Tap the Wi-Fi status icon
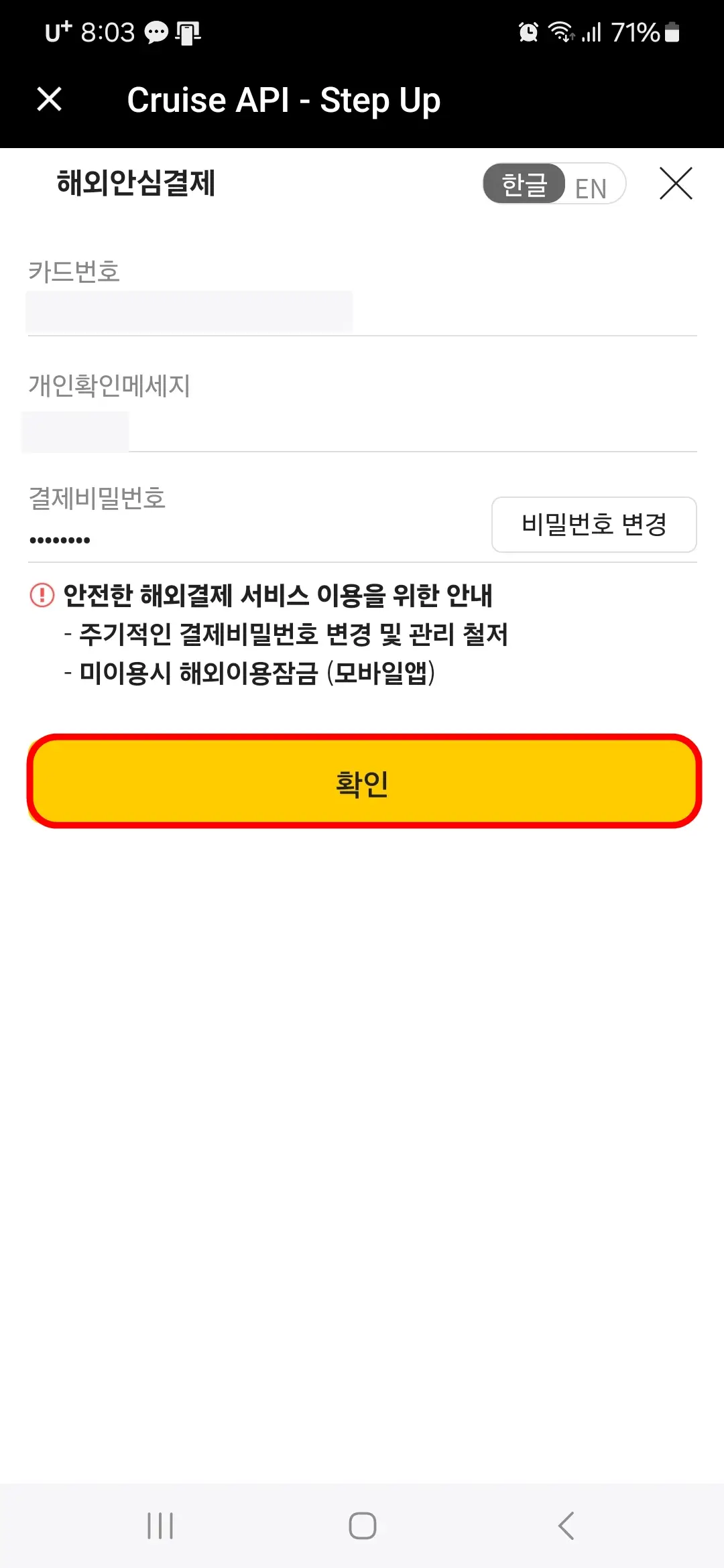Screen dimensions: 724x1568 pos(561,31)
